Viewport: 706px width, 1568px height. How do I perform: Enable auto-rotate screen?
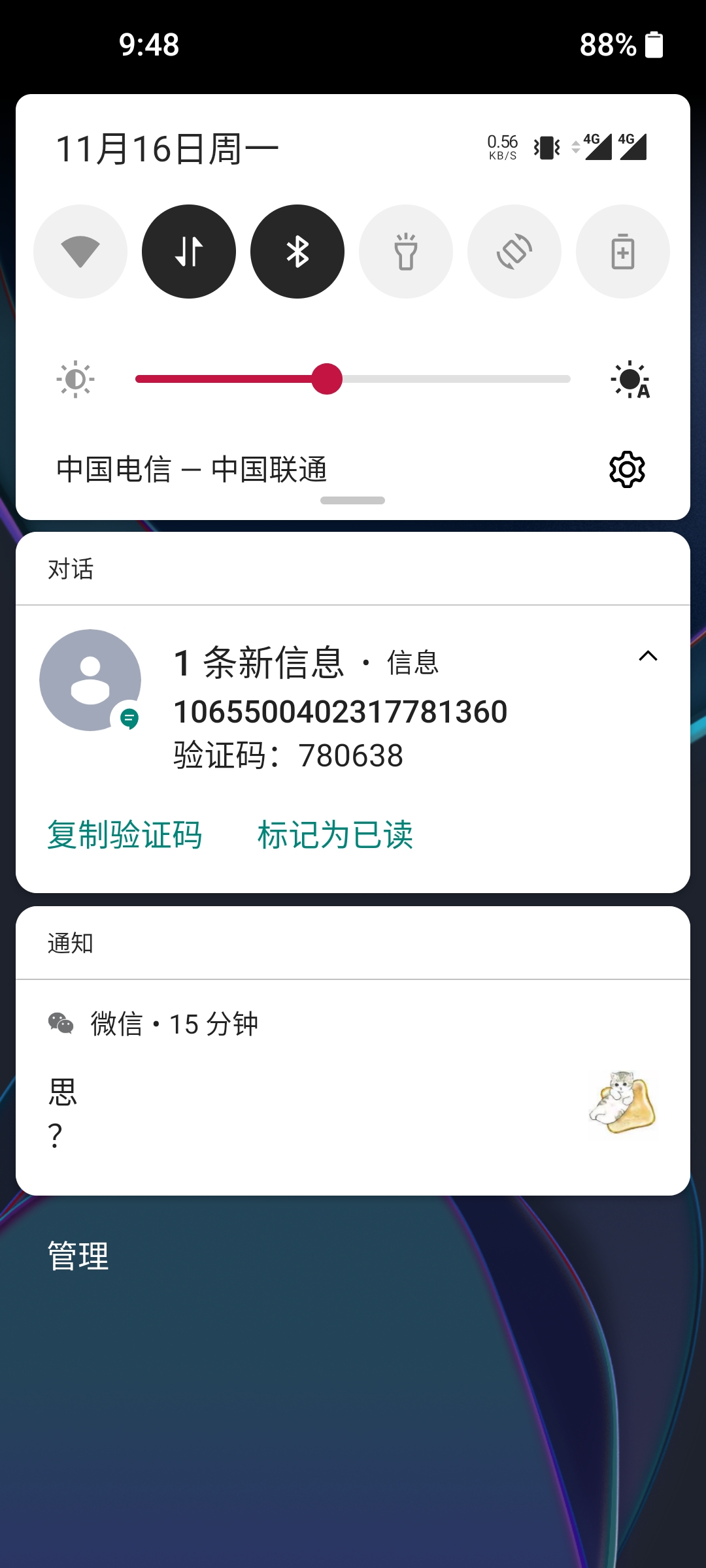pos(514,252)
